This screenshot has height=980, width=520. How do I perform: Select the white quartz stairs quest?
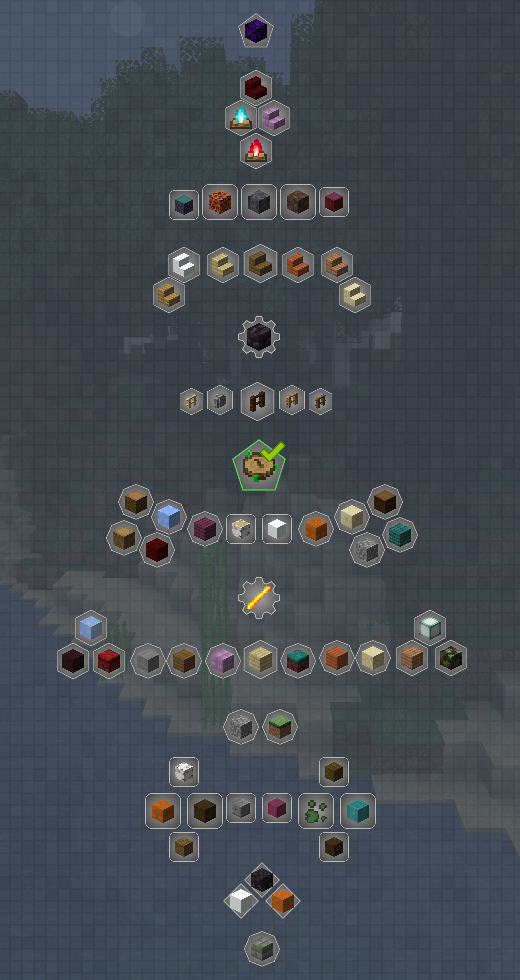pos(184,264)
